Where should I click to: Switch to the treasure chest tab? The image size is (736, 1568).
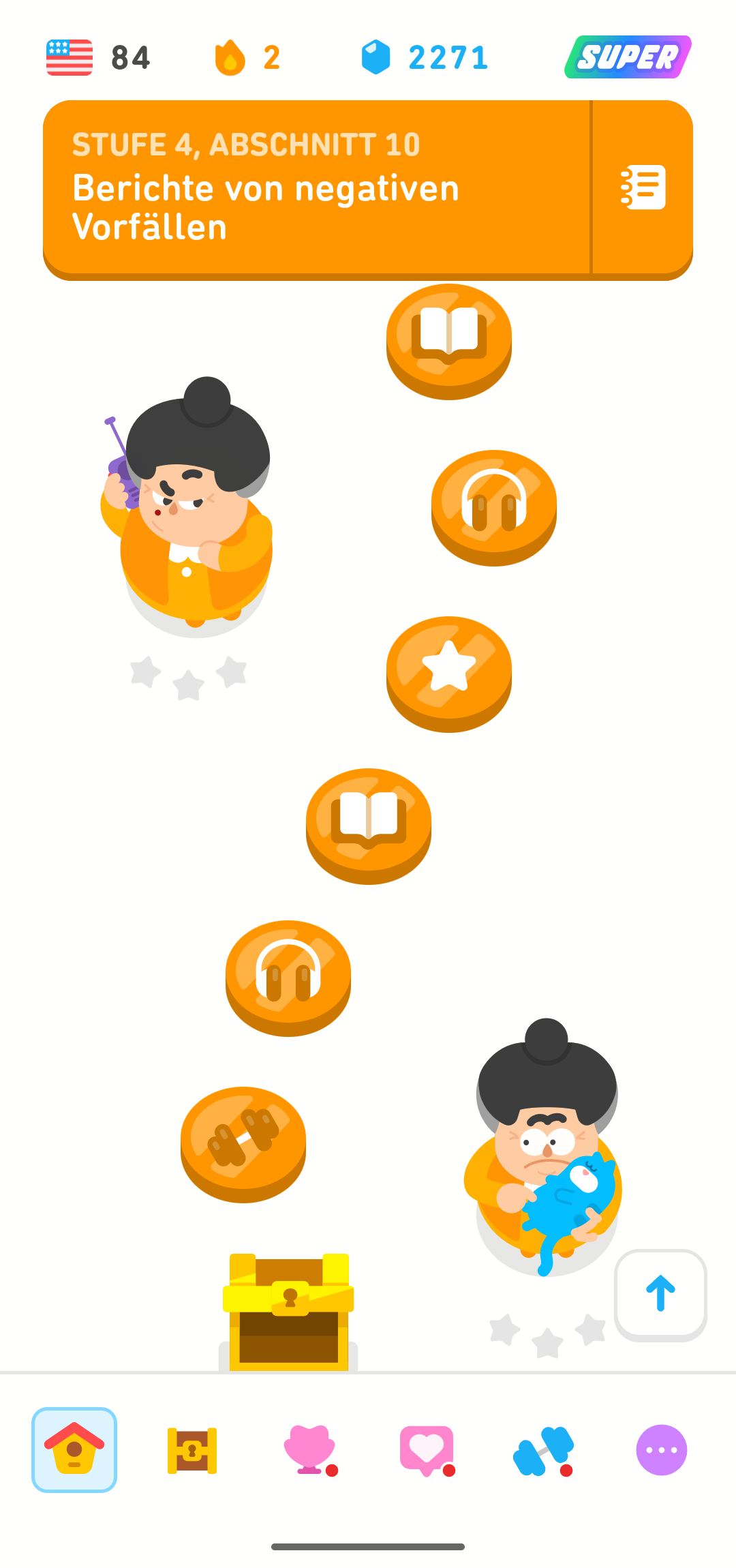[192, 1450]
